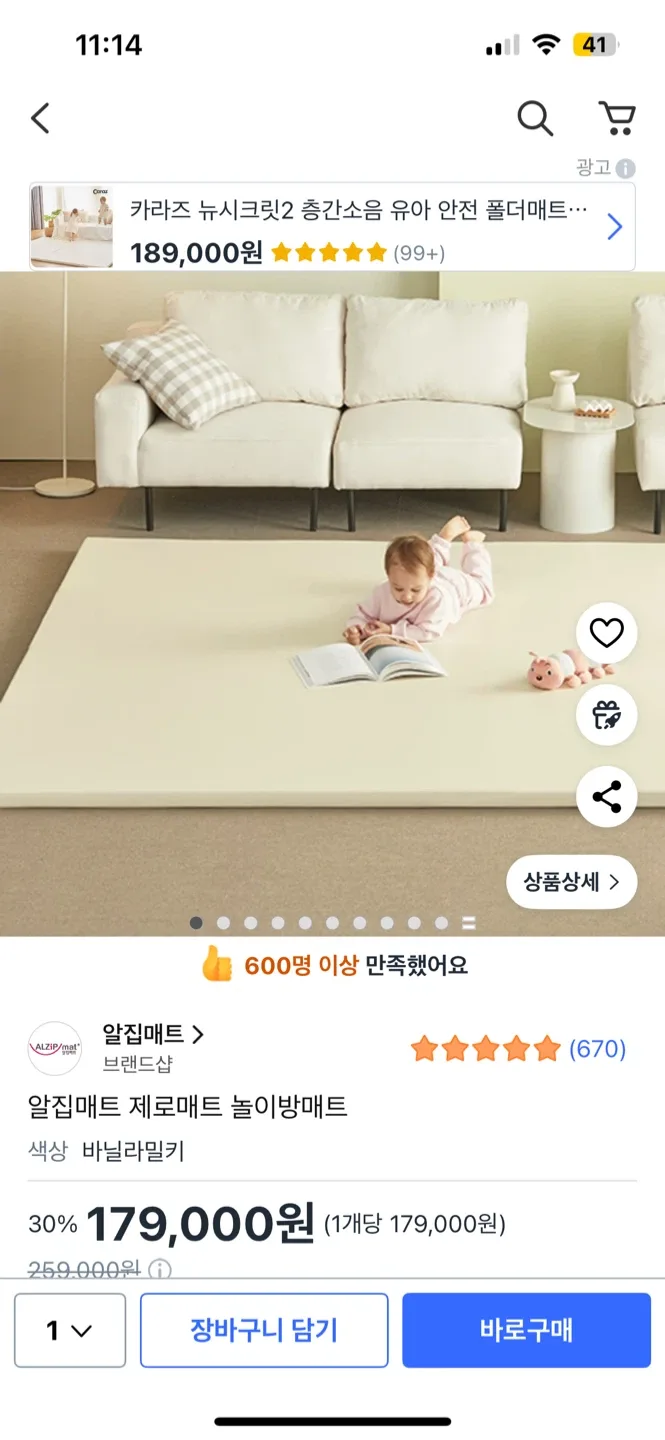Open the search icon
Viewport: 665px width, 1440px height.
[x=535, y=118]
